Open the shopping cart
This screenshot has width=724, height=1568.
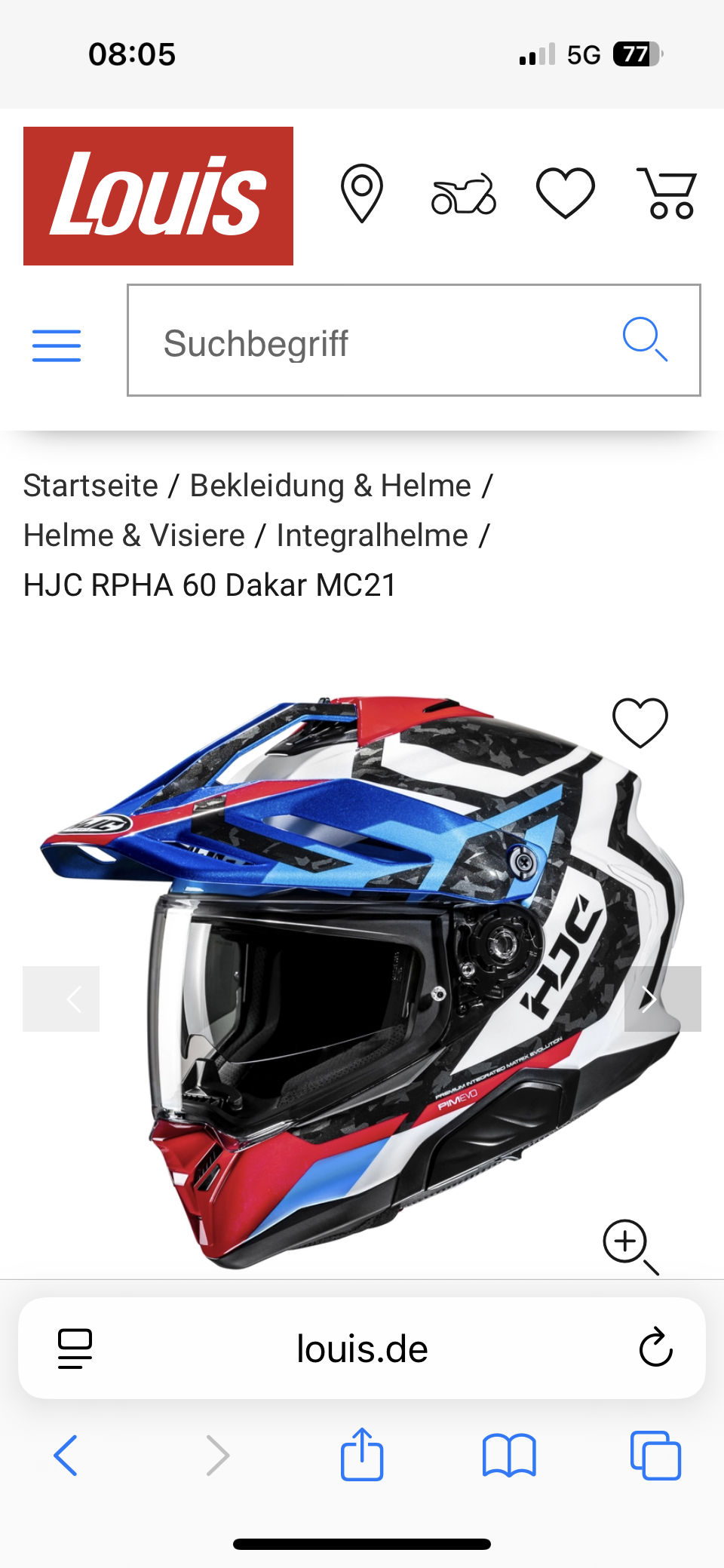[667, 194]
